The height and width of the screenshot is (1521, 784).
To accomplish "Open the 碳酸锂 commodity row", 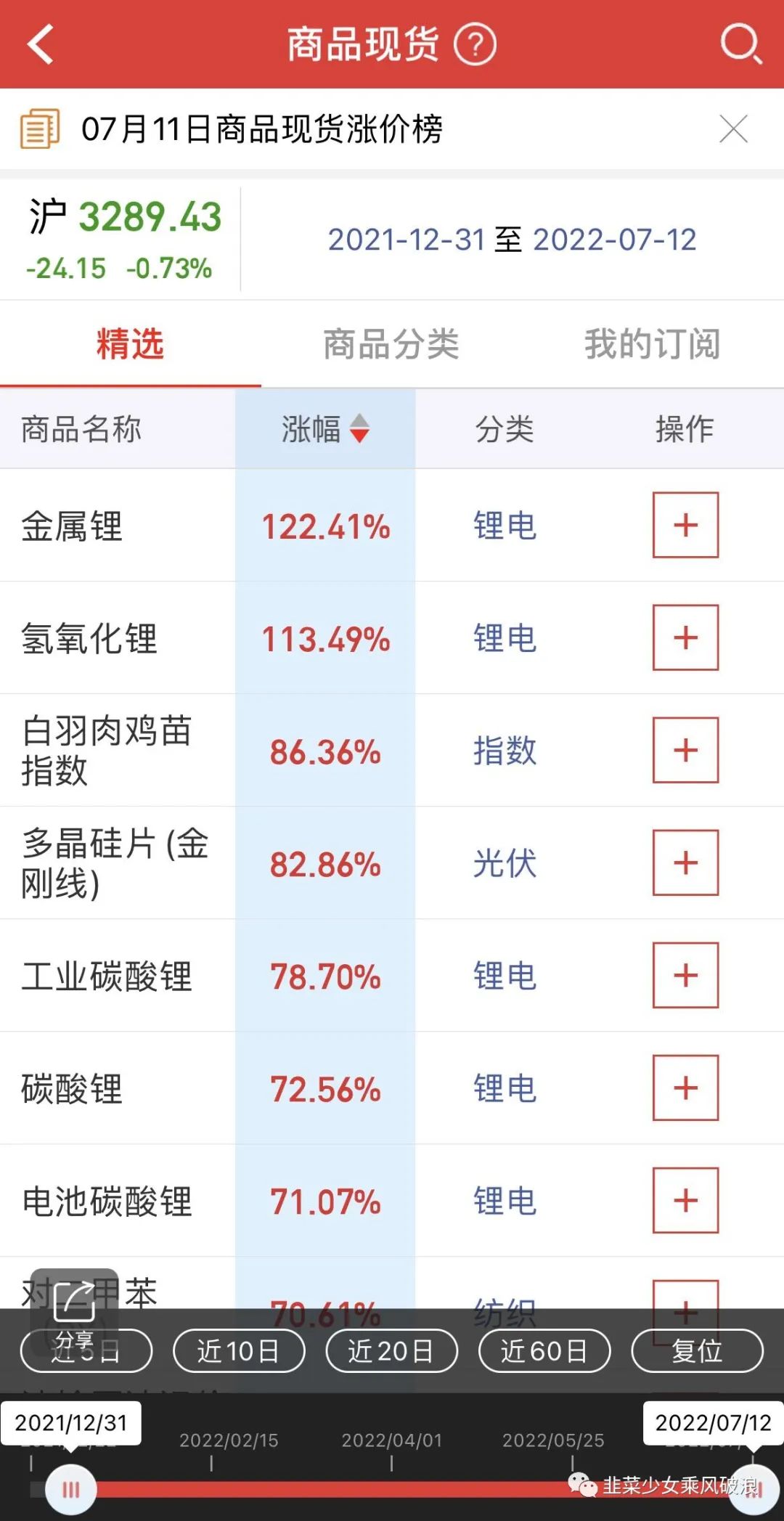I will point(73,1088).
